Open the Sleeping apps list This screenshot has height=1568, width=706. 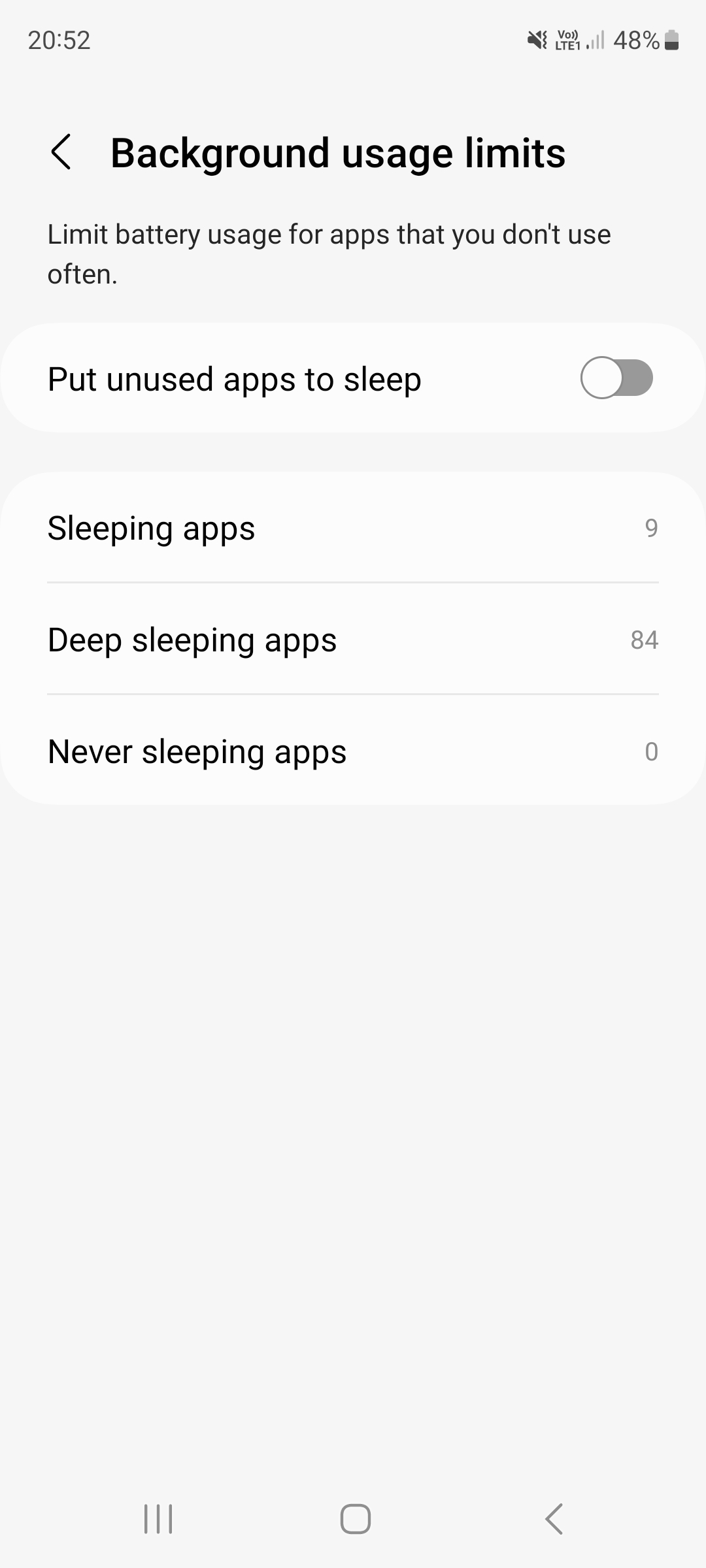(x=353, y=528)
